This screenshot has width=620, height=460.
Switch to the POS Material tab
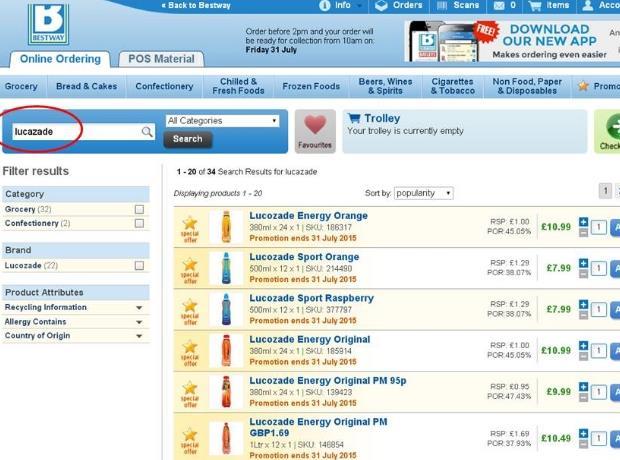pyautogui.click(x=161, y=59)
